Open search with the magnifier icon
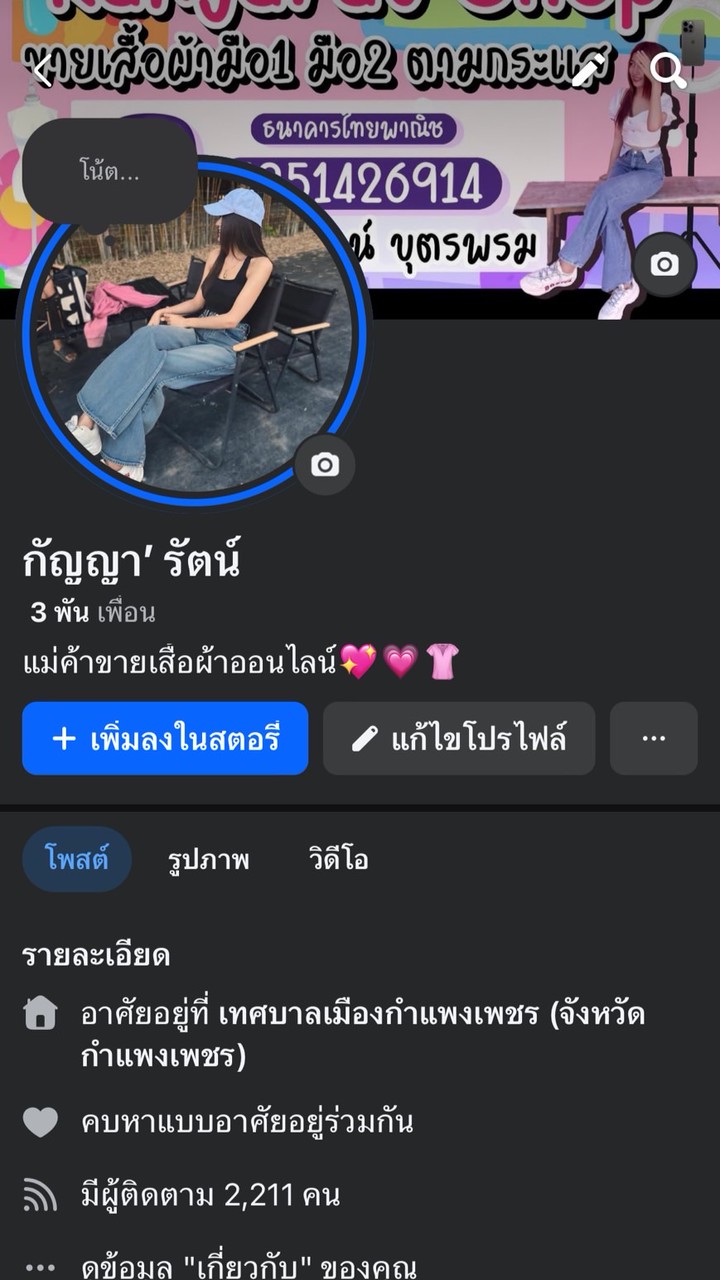 667,70
